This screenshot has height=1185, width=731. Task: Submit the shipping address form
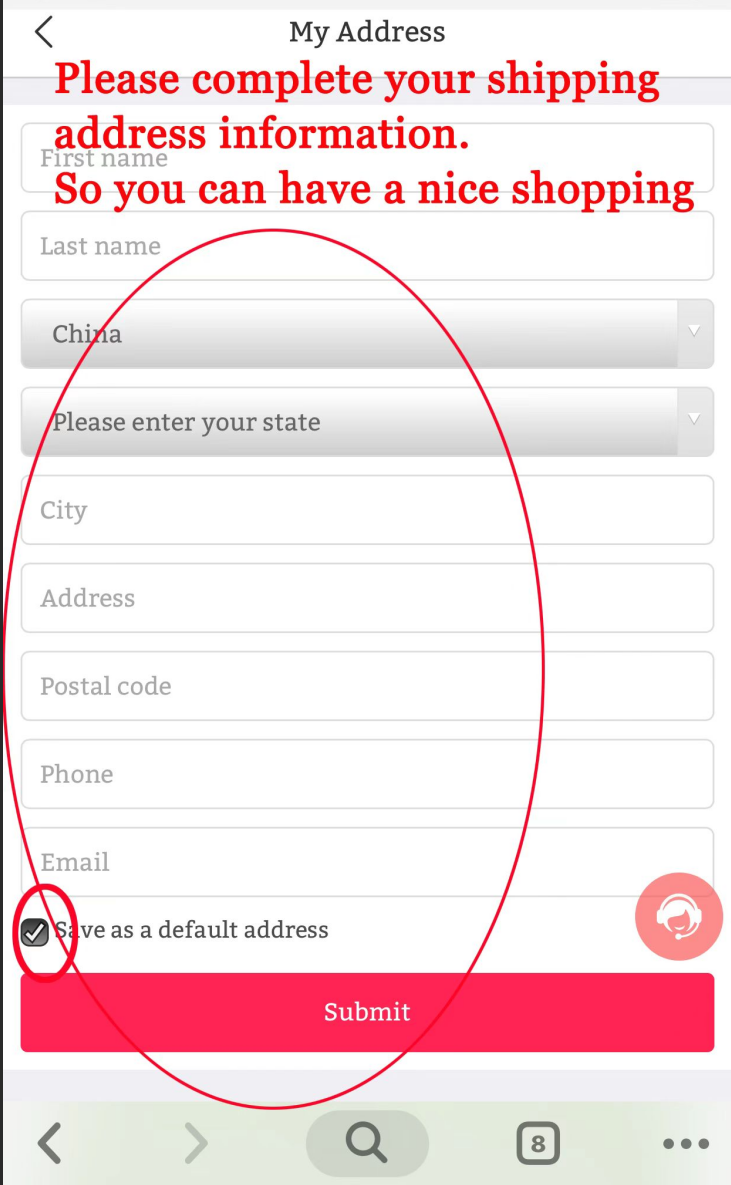(x=366, y=1012)
